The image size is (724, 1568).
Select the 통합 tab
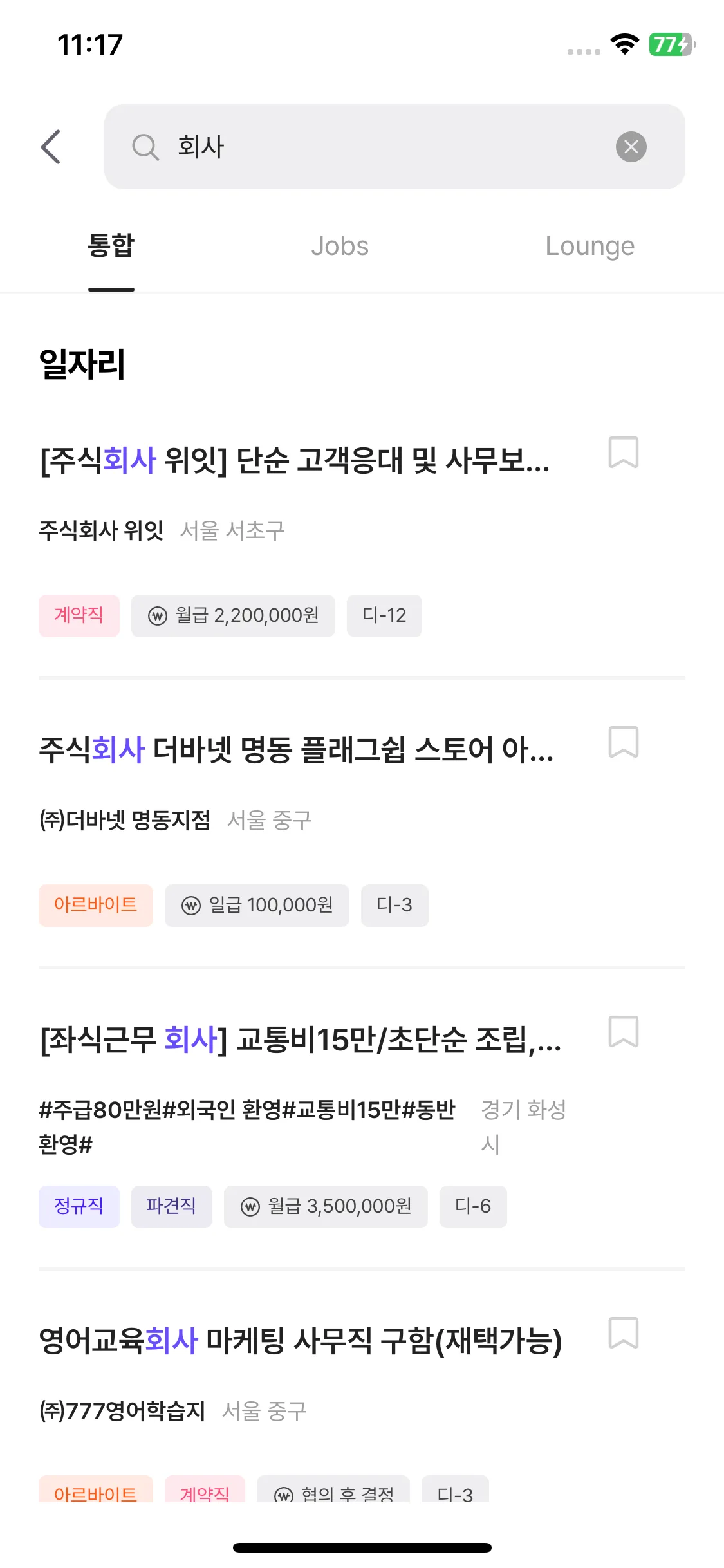click(111, 247)
